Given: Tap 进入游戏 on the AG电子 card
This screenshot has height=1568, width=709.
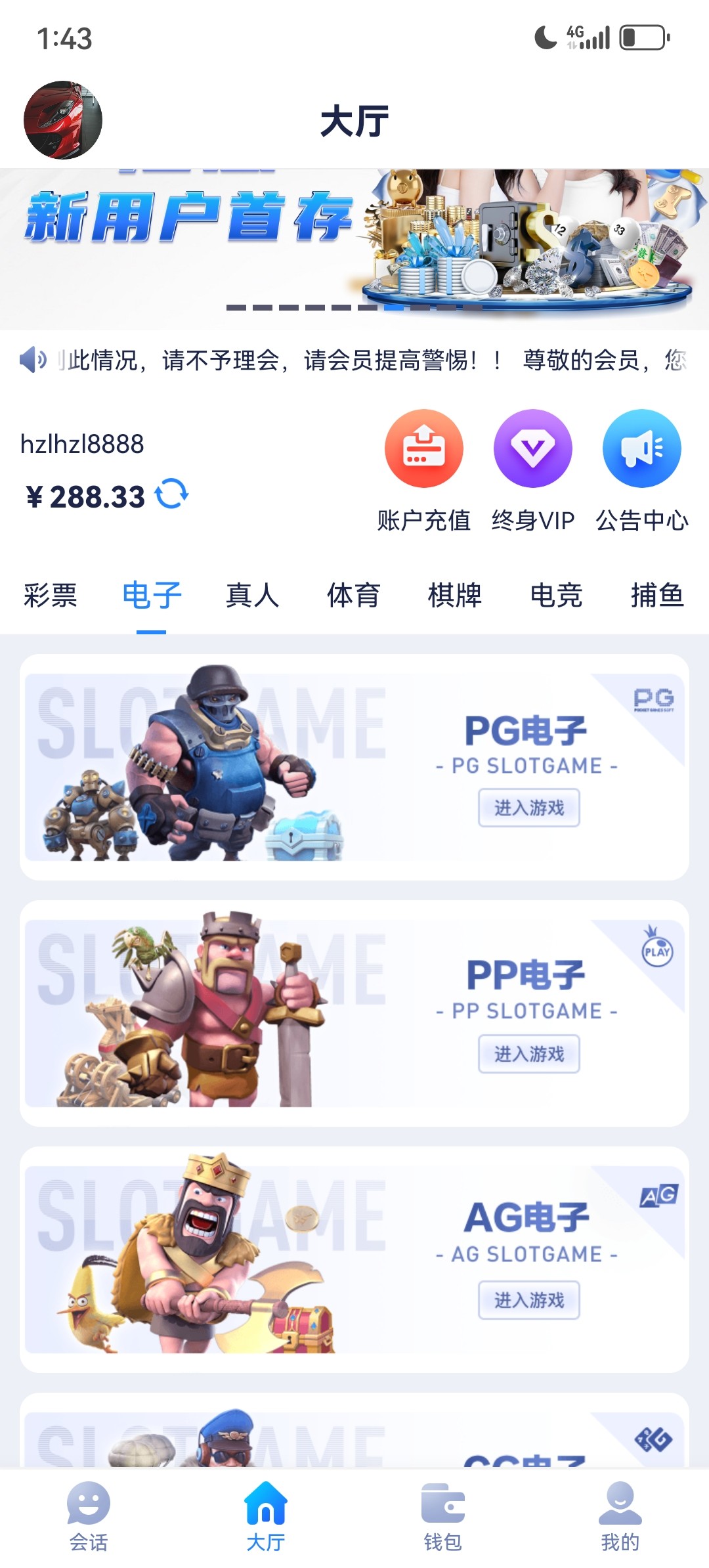Looking at the screenshot, I should (x=528, y=1300).
